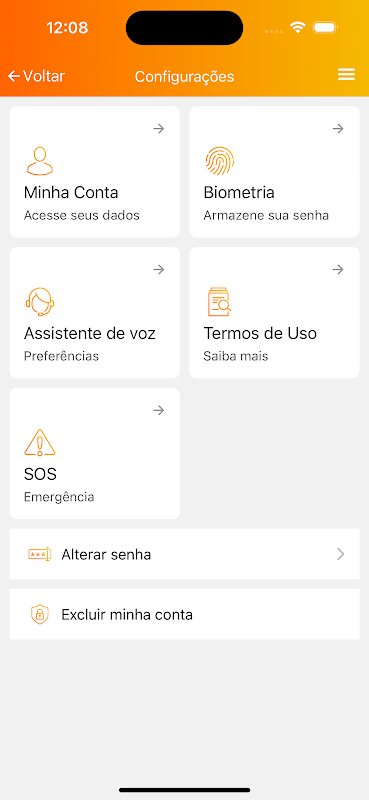Open the Minha Conta card
The height and width of the screenshot is (800, 369).
pyautogui.click(x=94, y=172)
